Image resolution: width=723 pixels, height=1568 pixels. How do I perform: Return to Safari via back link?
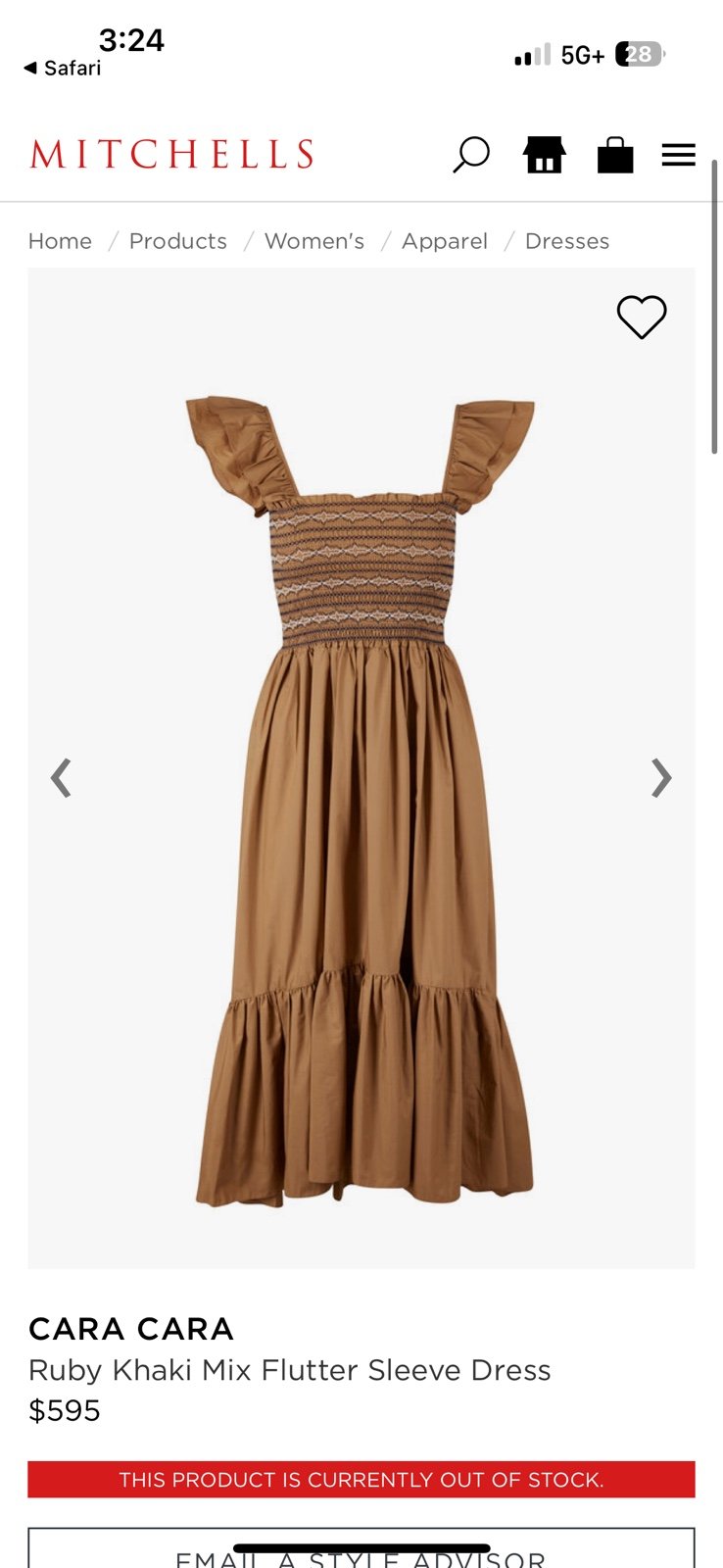(63, 68)
